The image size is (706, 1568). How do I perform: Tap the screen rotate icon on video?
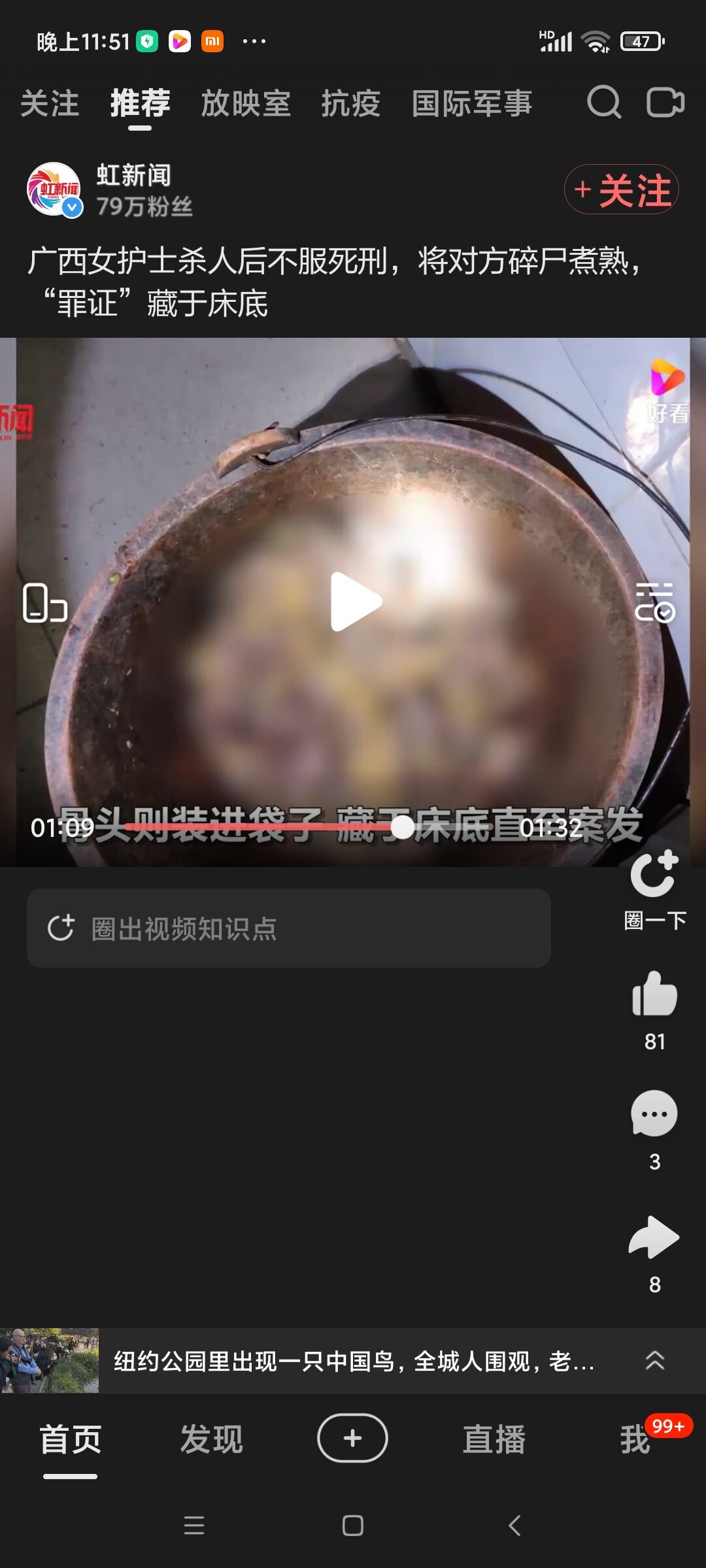tap(44, 602)
